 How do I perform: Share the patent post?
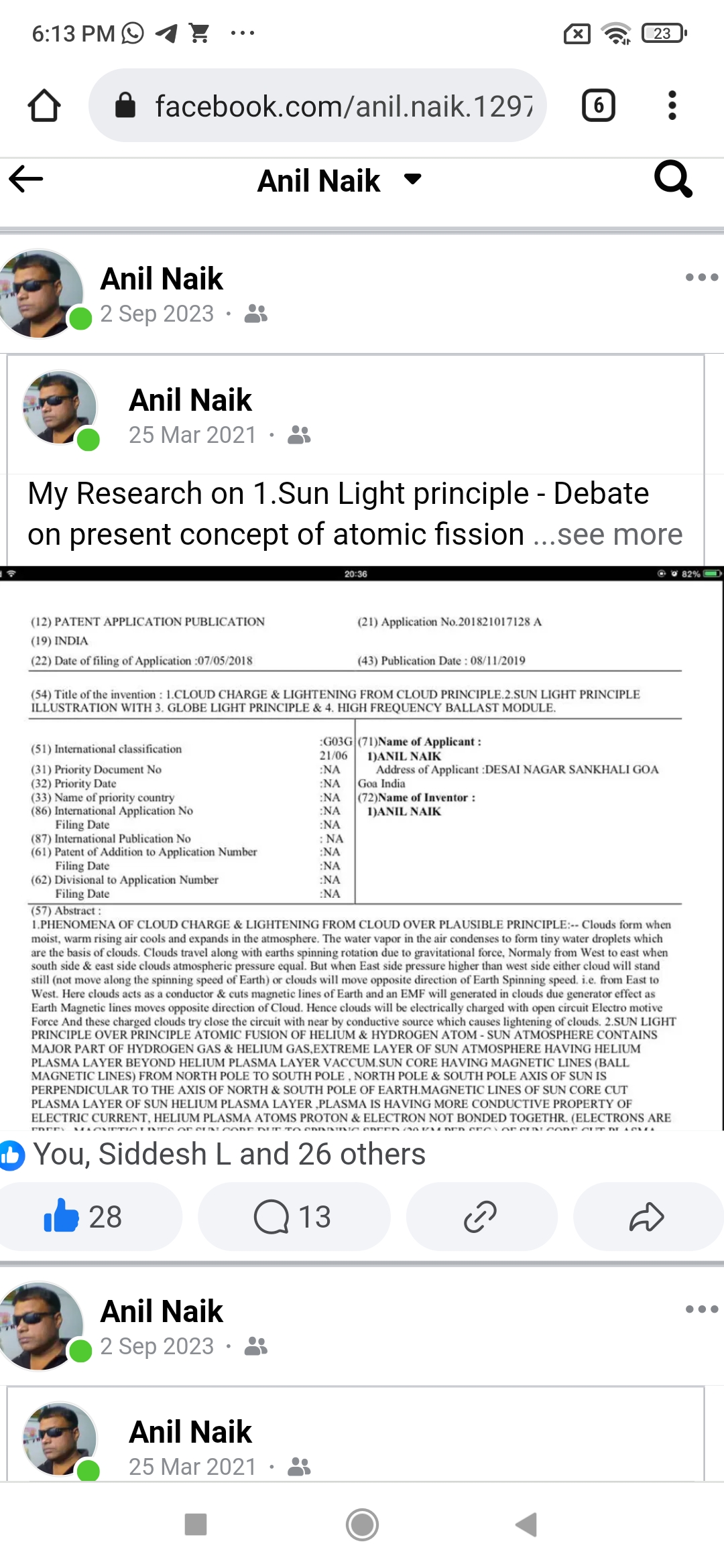pos(648,1216)
